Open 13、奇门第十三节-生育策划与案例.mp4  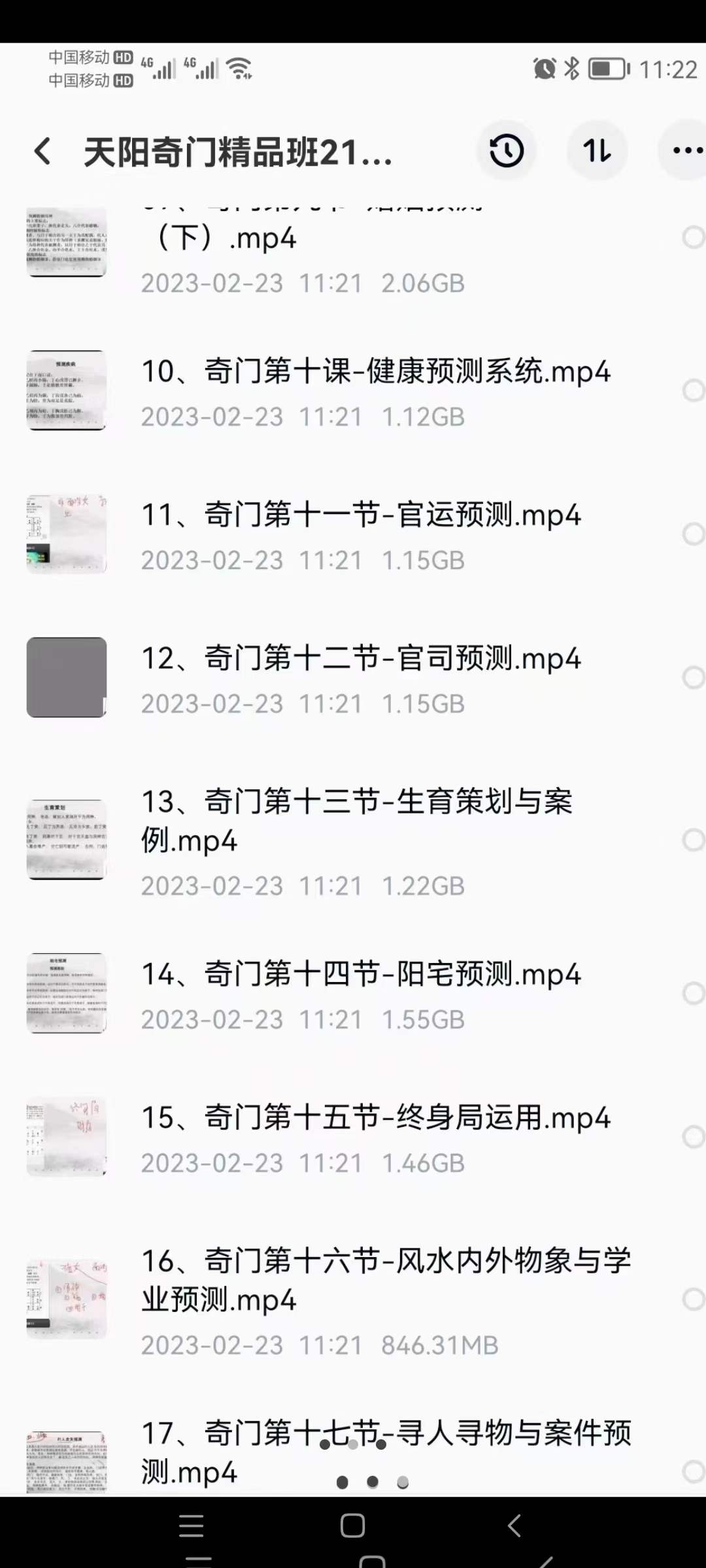click(356, 821)
